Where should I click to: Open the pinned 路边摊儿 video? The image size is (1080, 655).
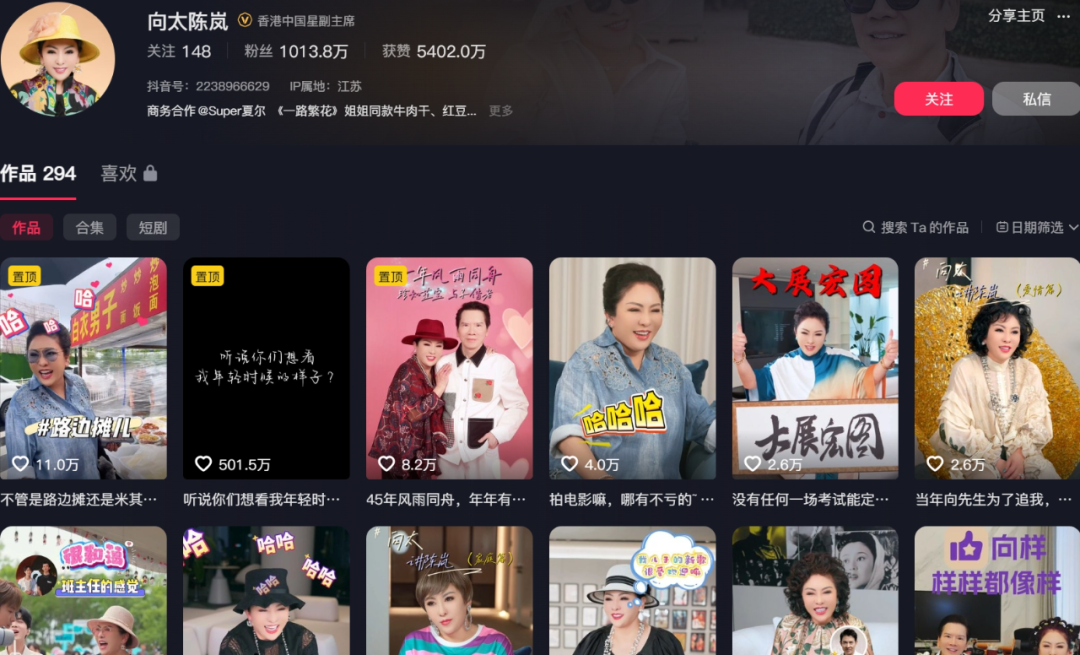click(x=84, y=368)
